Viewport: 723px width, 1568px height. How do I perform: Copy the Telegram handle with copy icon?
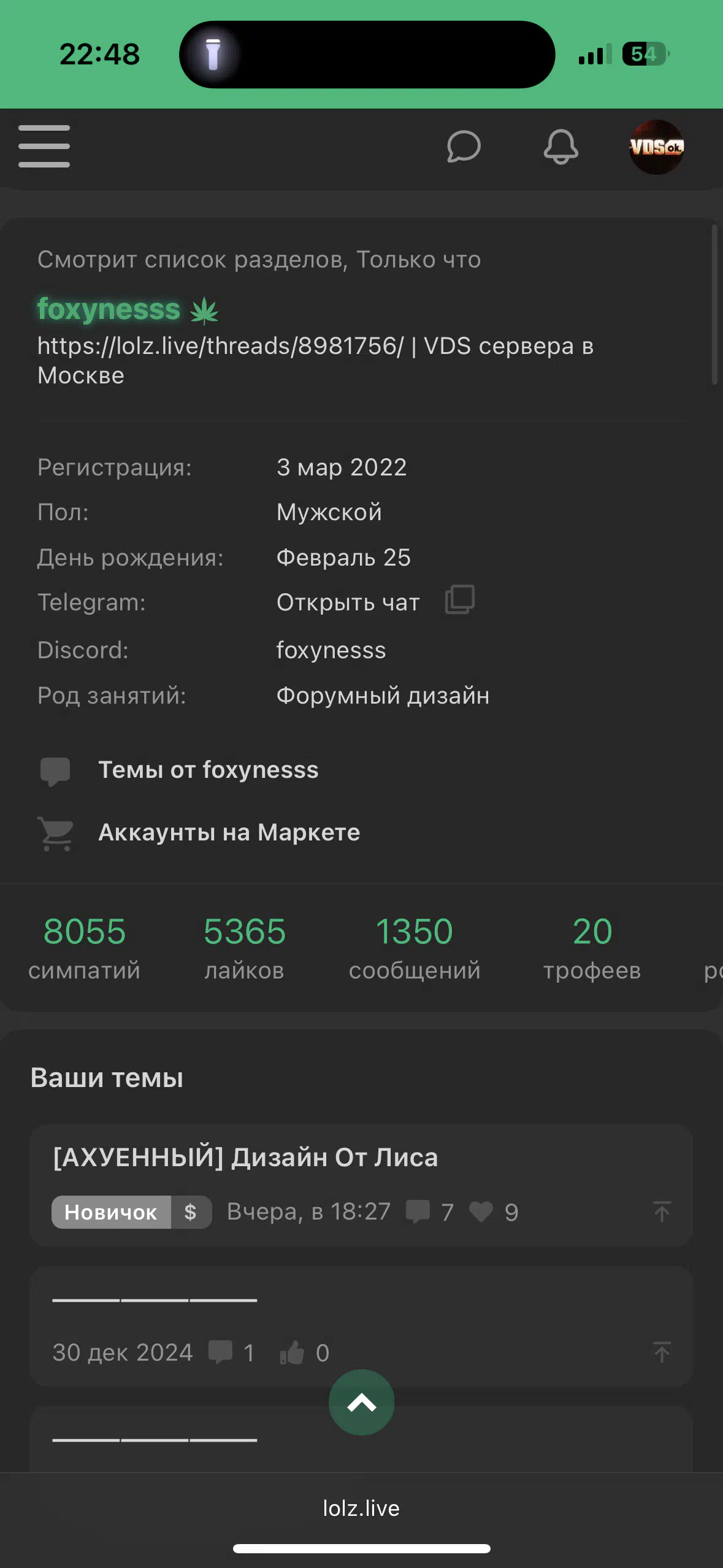pyautogui.click(x=460, y=599)
